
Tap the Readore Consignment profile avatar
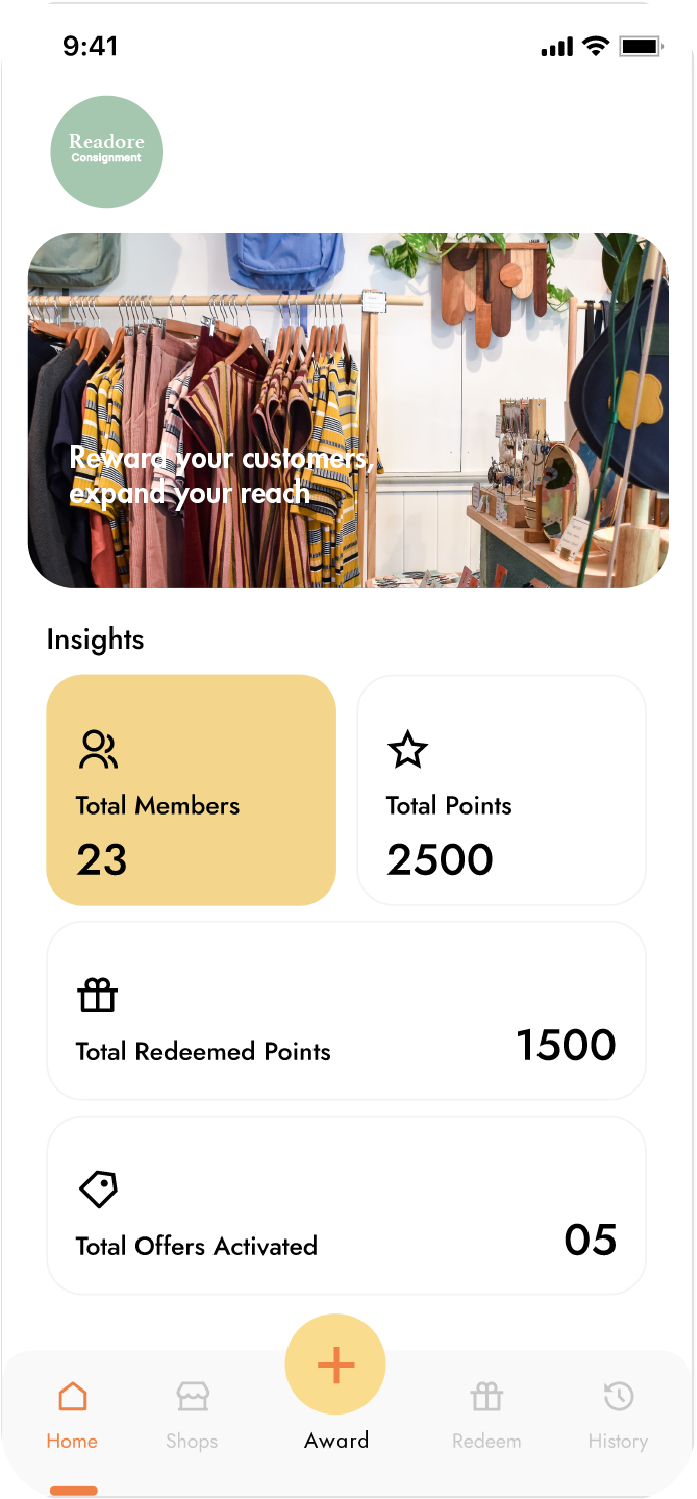click(x=107, y=152)
